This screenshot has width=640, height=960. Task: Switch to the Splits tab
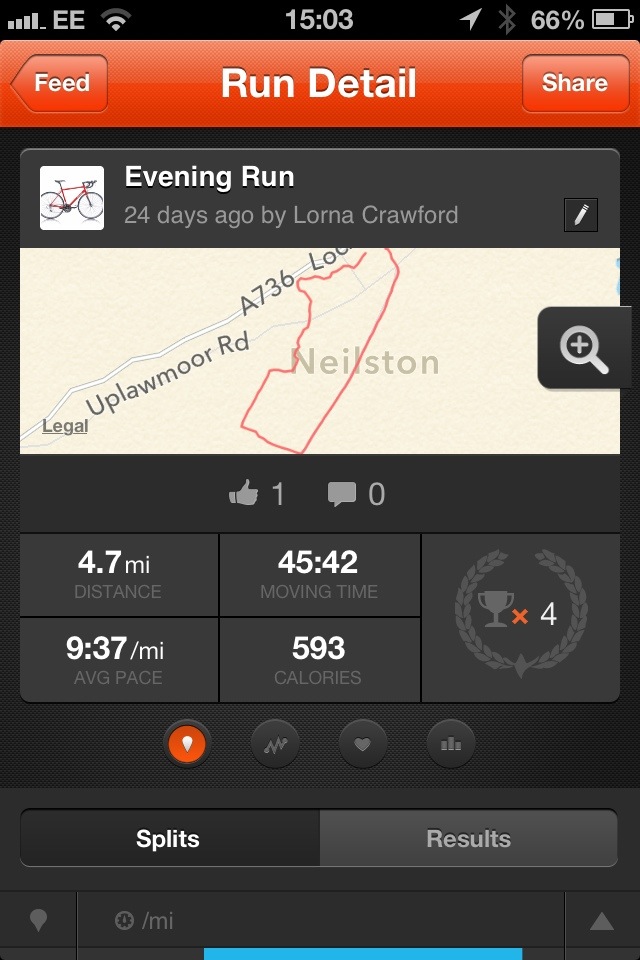pyautogui.click(x=169, y=838)
